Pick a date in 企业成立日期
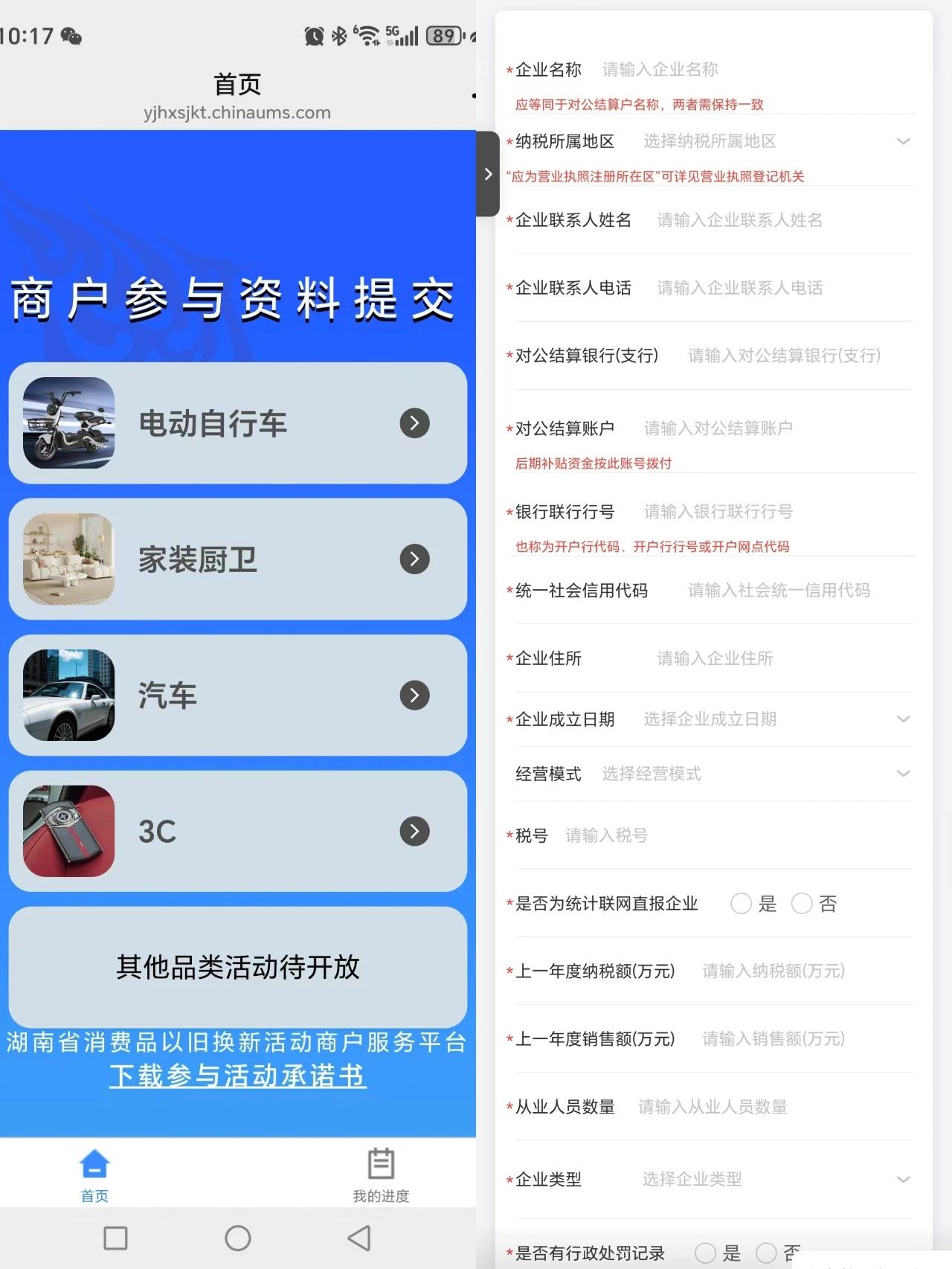The width and height of the screenshot is (952, 1269). tap(773, 719)
